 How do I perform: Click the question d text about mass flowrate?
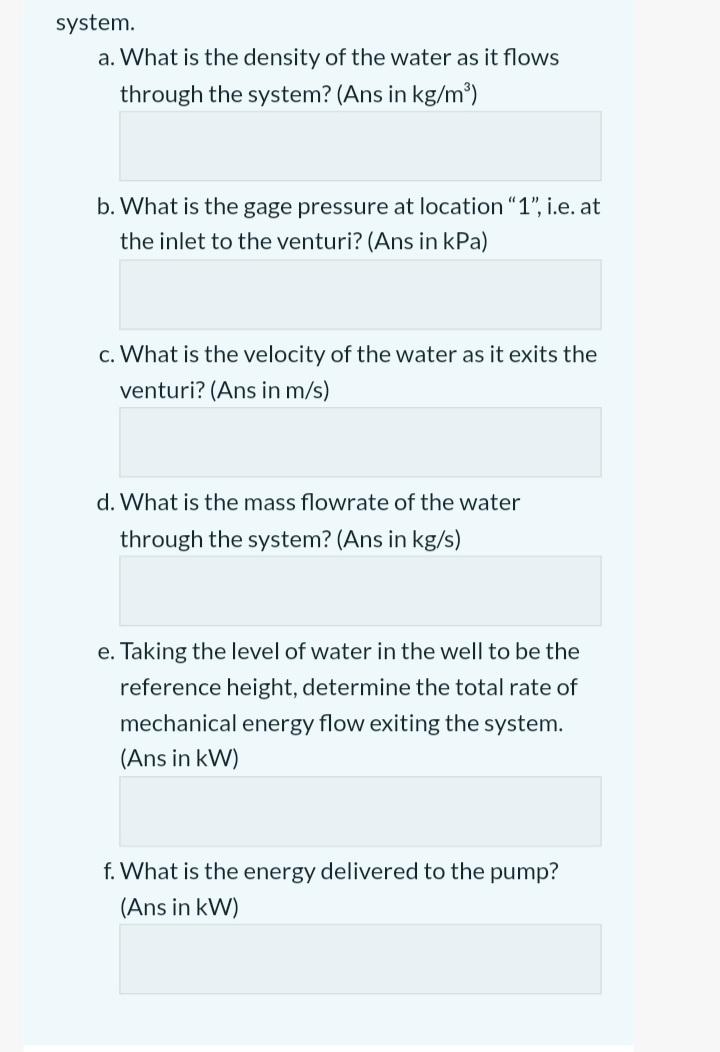pos(320,520)
